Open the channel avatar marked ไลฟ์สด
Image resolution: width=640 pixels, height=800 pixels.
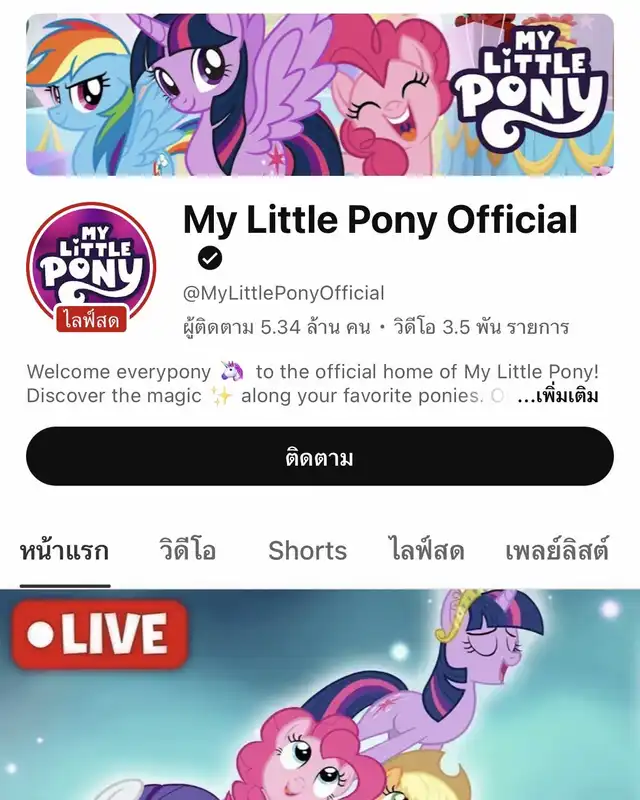coord(91,267)
